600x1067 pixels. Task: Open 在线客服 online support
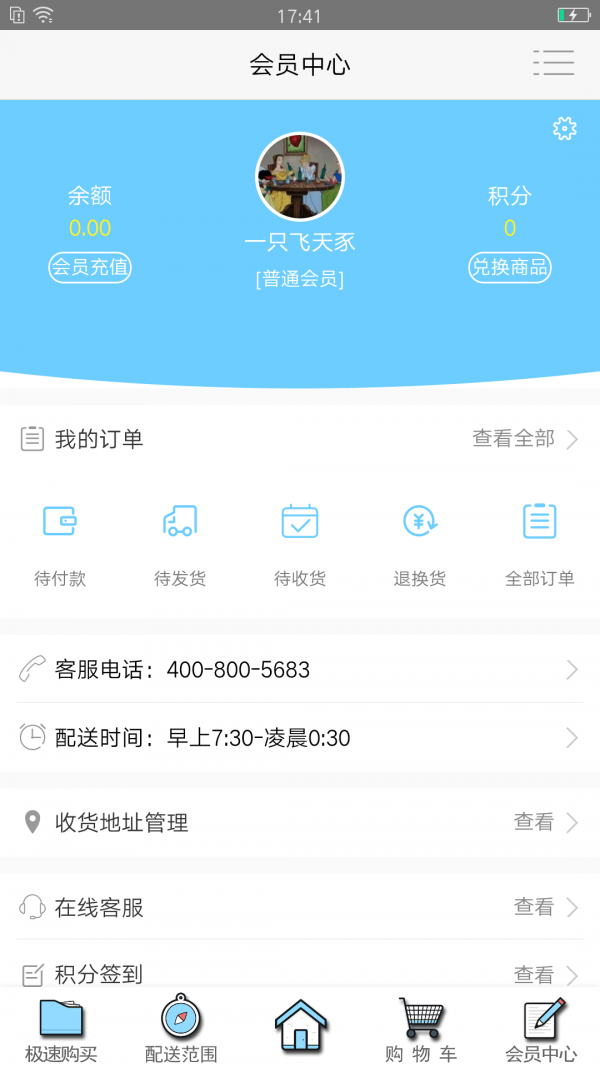300,907
